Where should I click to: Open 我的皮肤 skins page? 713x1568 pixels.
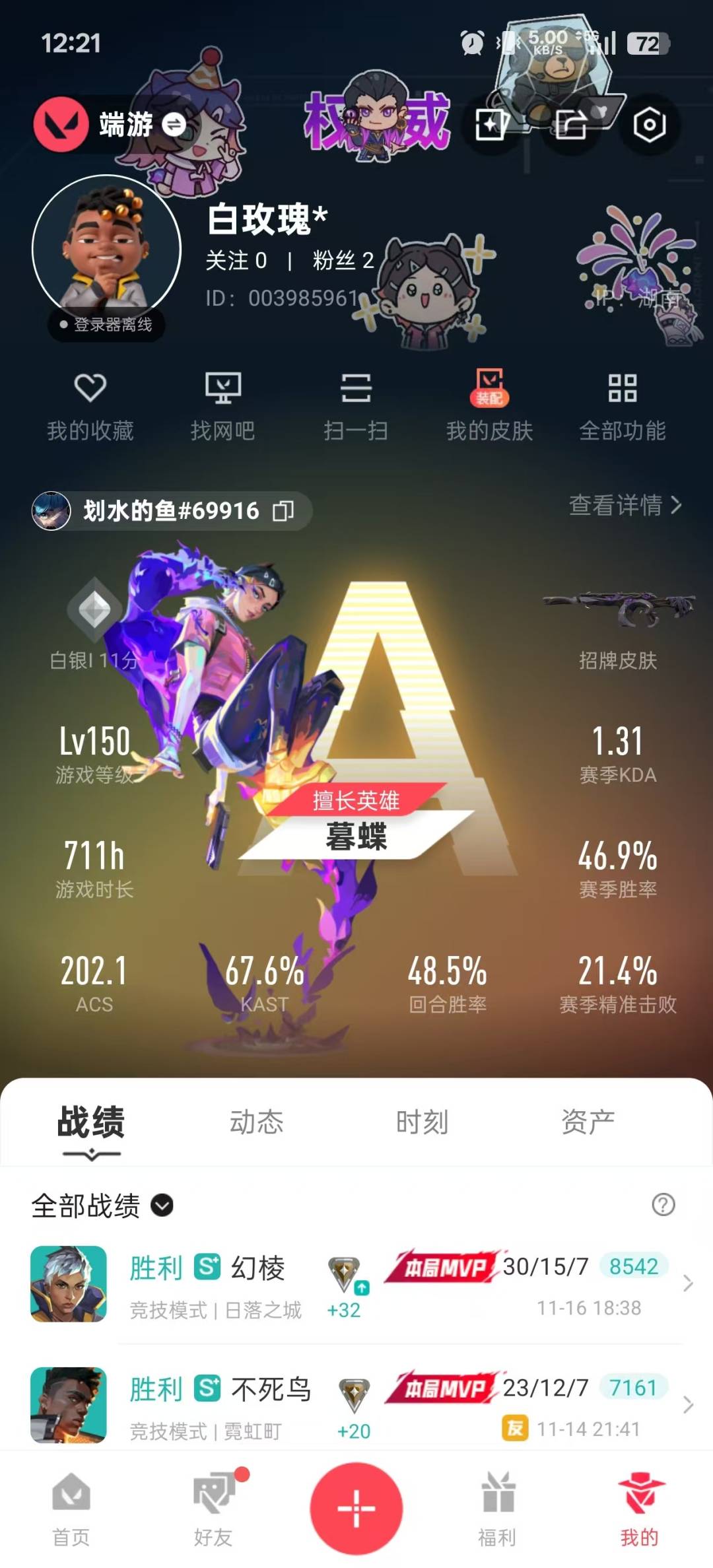tap(489, 405)
